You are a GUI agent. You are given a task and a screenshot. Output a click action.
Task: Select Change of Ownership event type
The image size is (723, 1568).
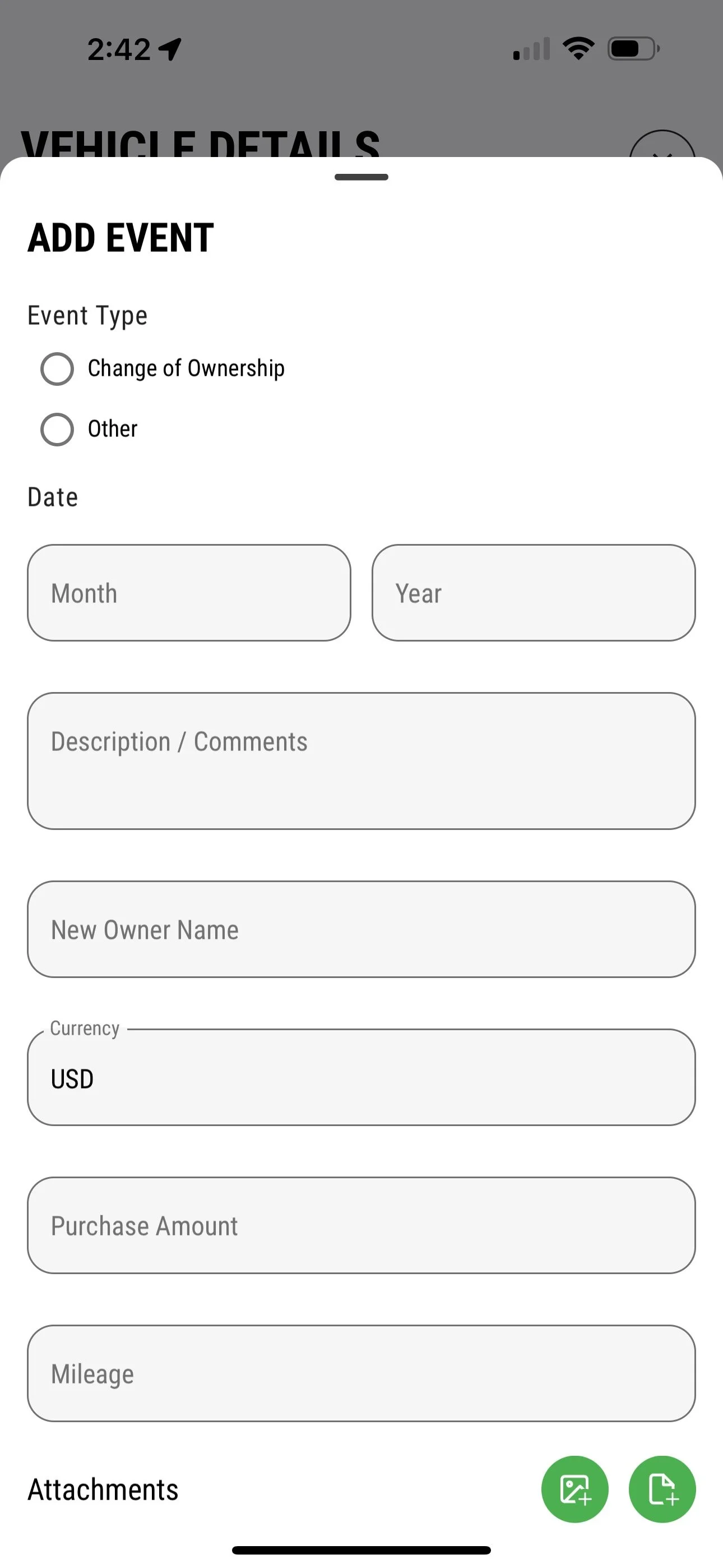pyautogui.click(x=57, y=369)
